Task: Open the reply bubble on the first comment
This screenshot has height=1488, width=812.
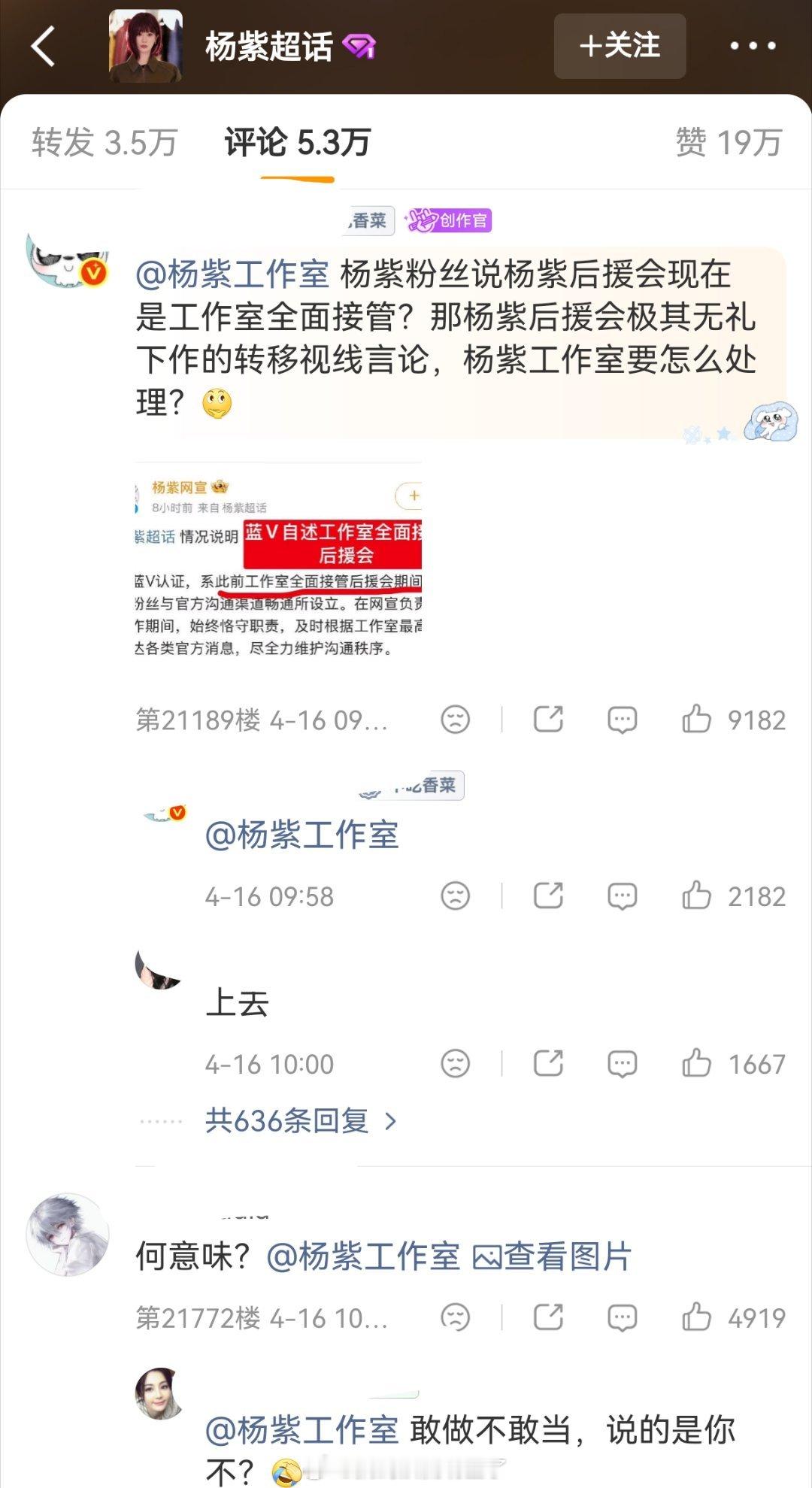Action: pos(622,720)
